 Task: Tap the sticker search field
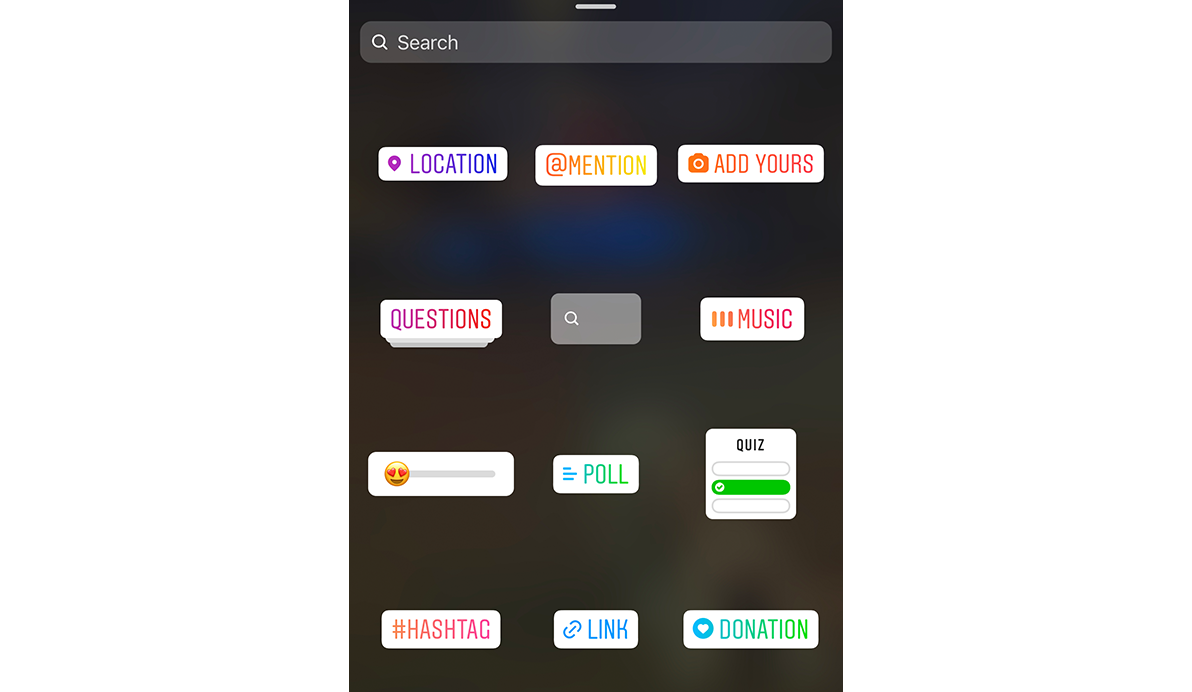click(x=595, y=43)
